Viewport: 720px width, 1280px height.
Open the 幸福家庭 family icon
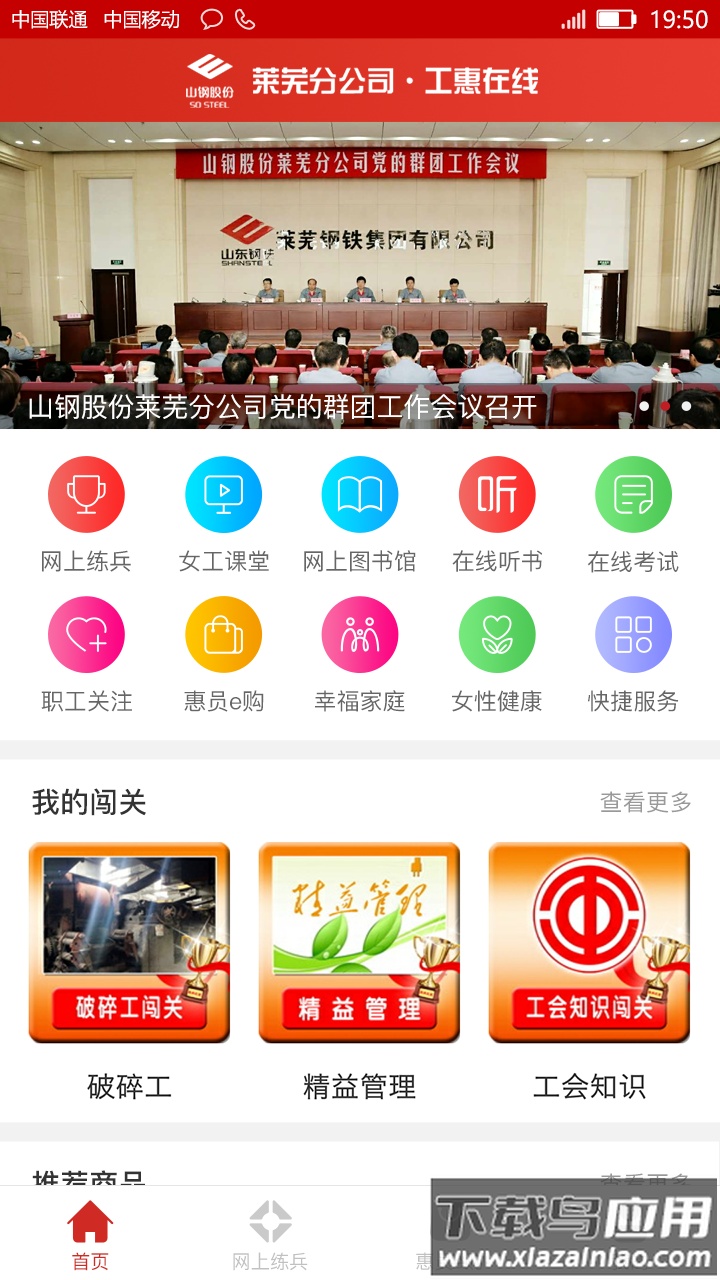coord(359,634)
